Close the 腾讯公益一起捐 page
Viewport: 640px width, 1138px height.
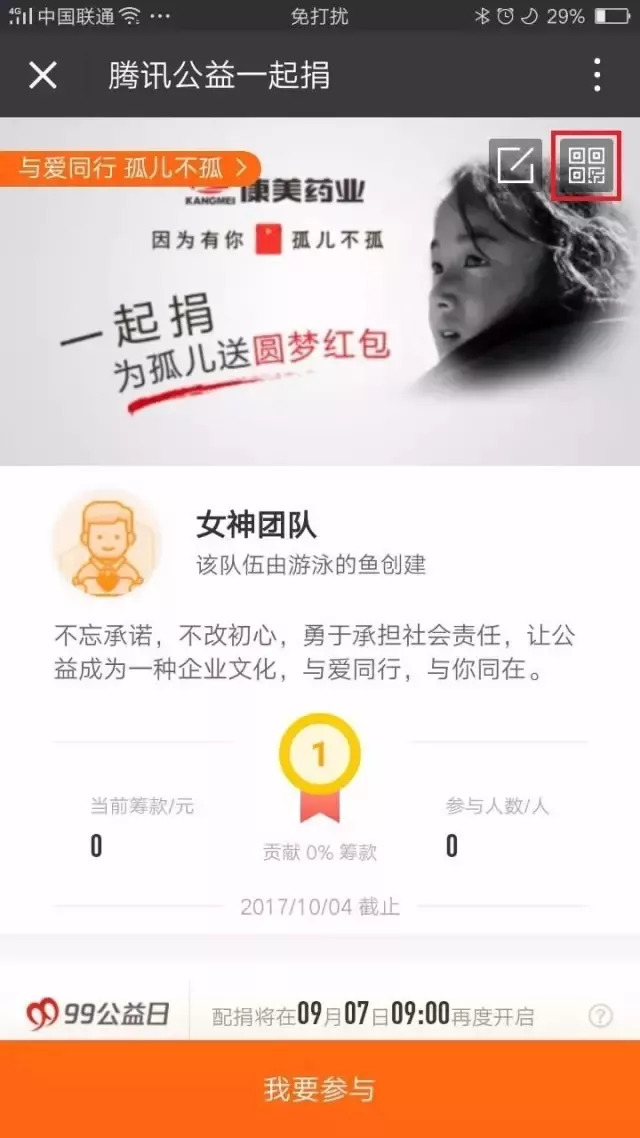[43, 75]
